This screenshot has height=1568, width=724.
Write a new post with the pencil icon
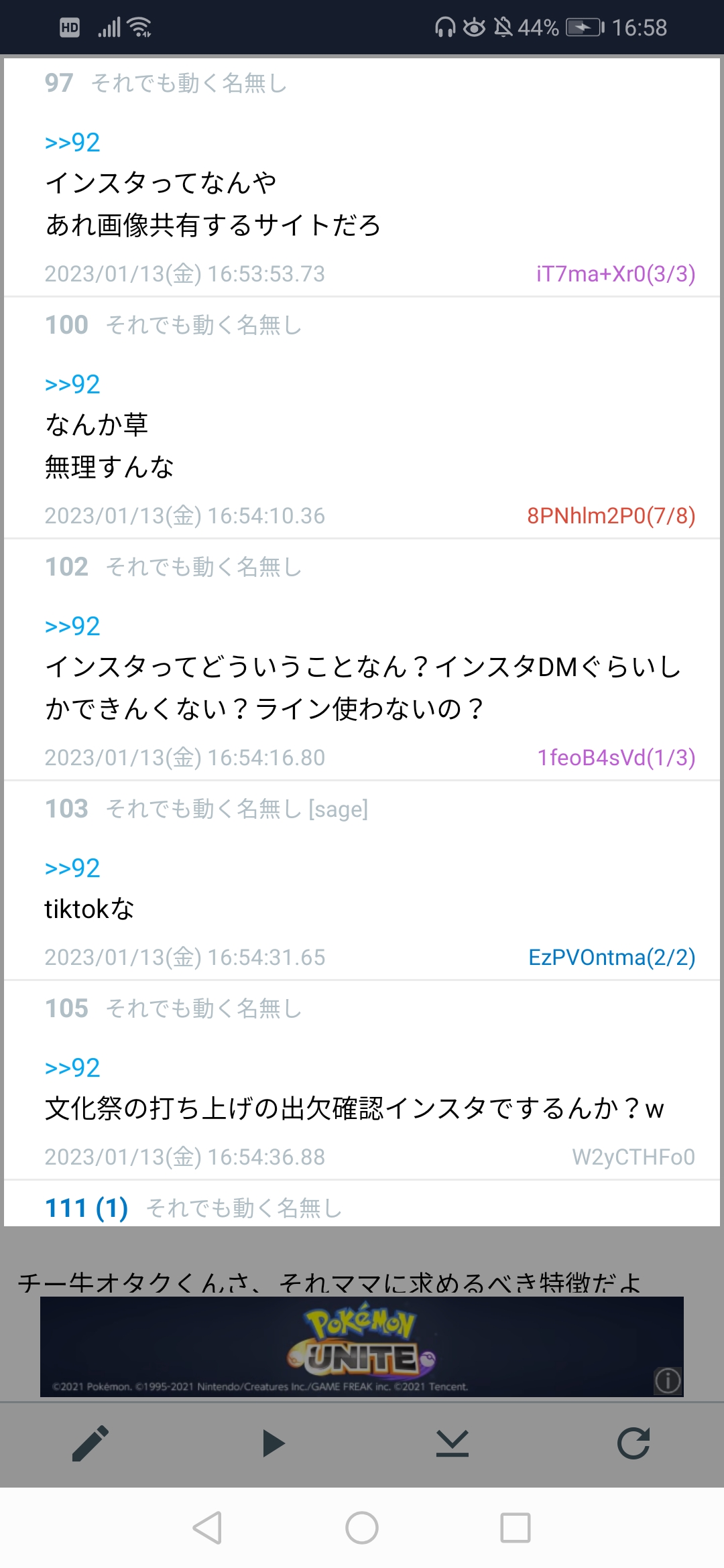point(90,1443)
